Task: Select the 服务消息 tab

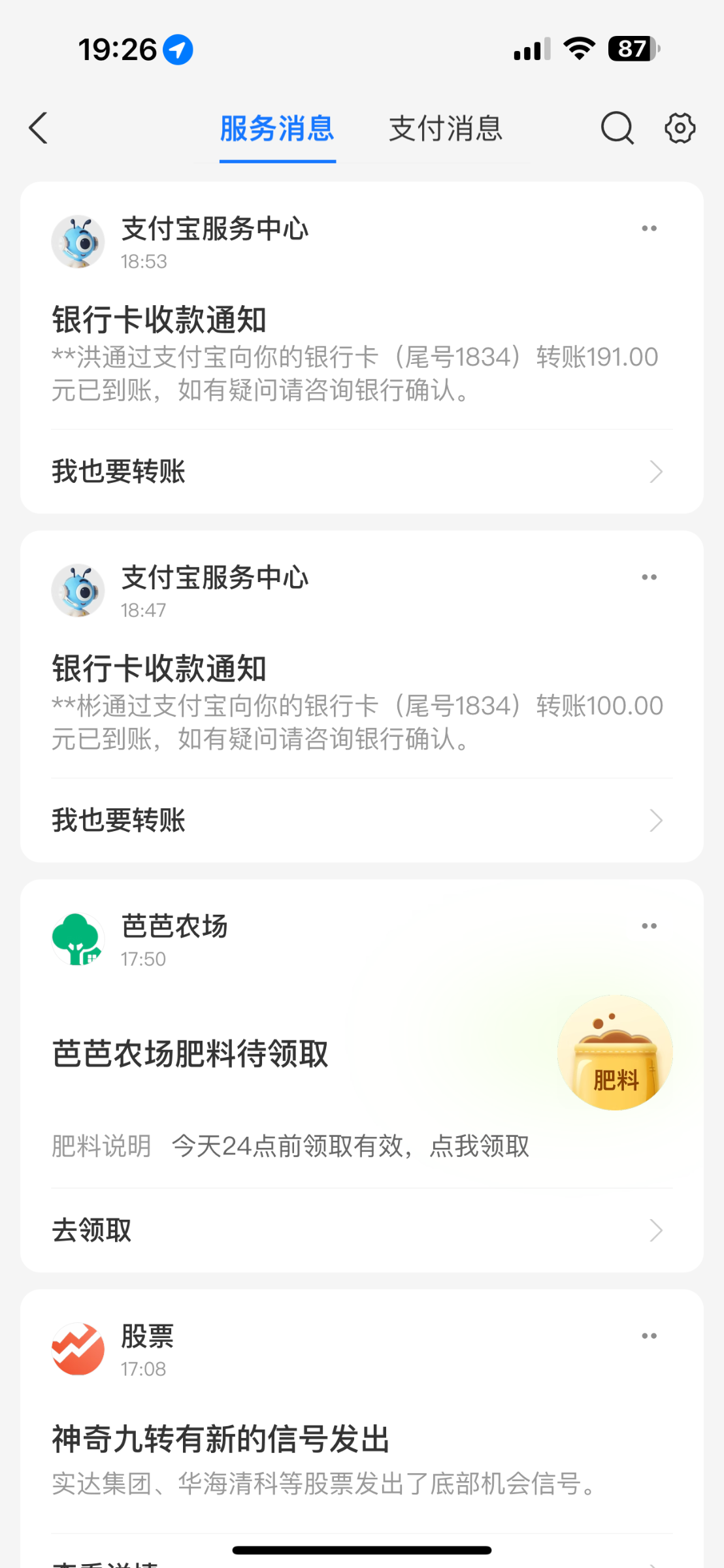Action: coord(277,128)
